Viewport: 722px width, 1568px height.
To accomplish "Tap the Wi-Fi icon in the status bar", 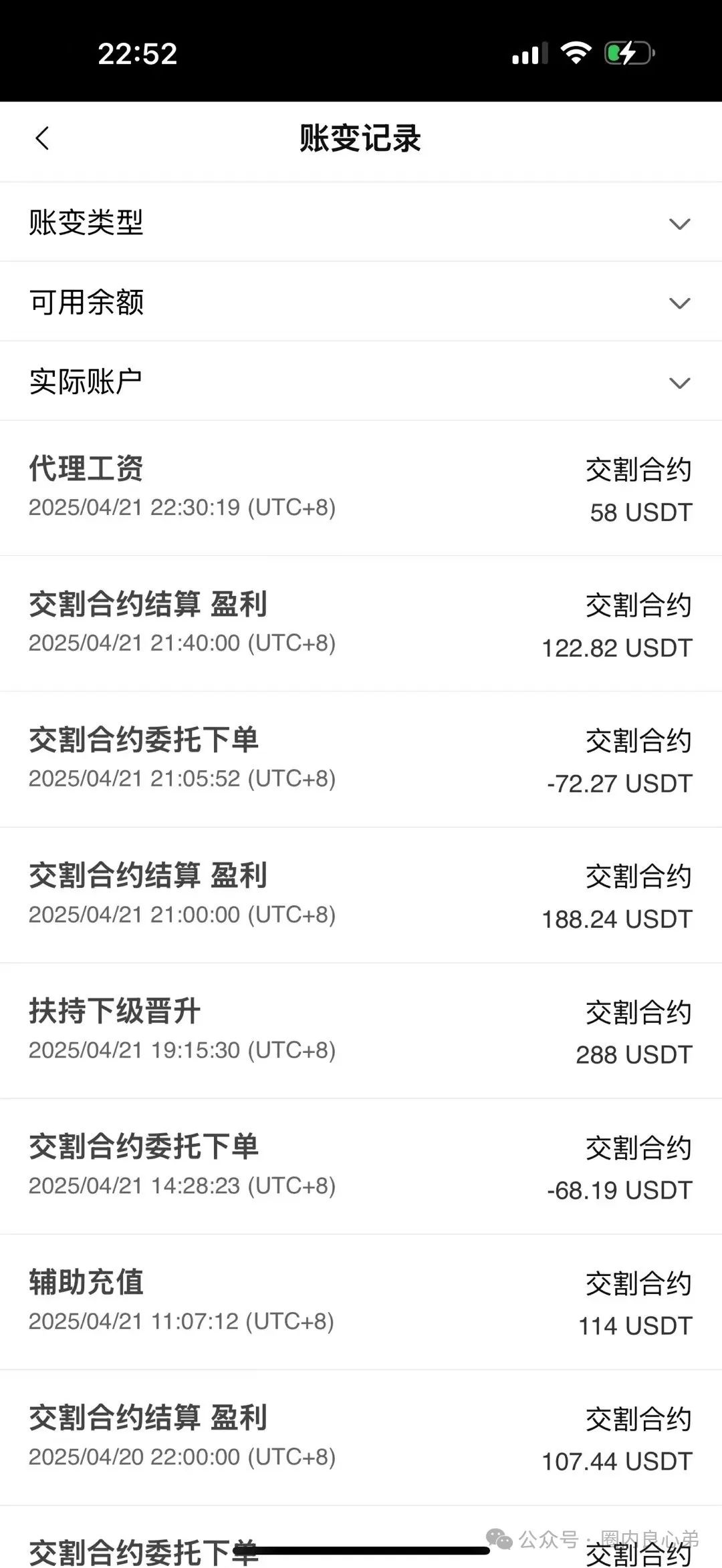I will click(x=576, y=53).
